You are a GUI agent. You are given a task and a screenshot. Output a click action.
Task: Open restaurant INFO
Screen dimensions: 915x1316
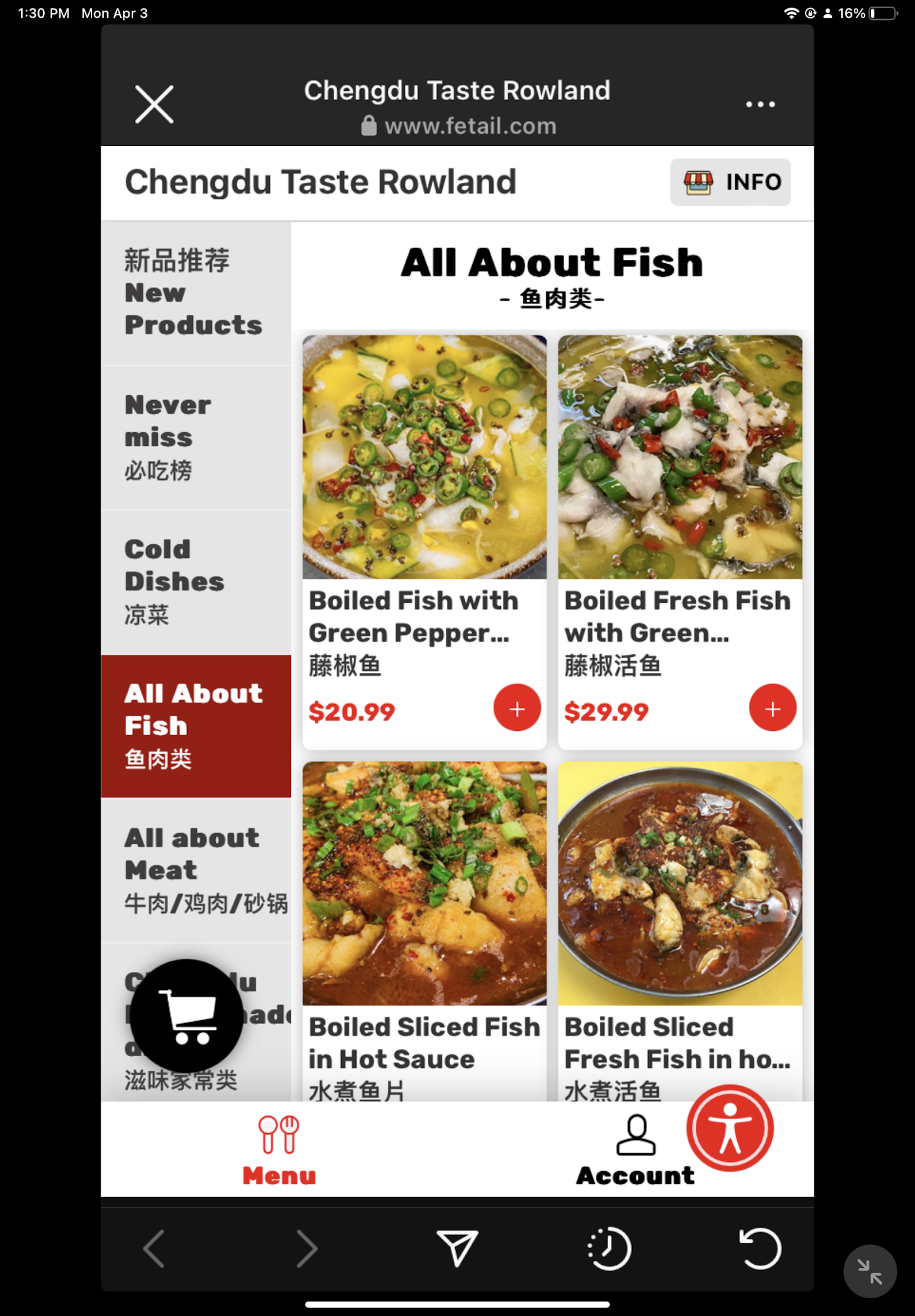click(x=730, y=182)
